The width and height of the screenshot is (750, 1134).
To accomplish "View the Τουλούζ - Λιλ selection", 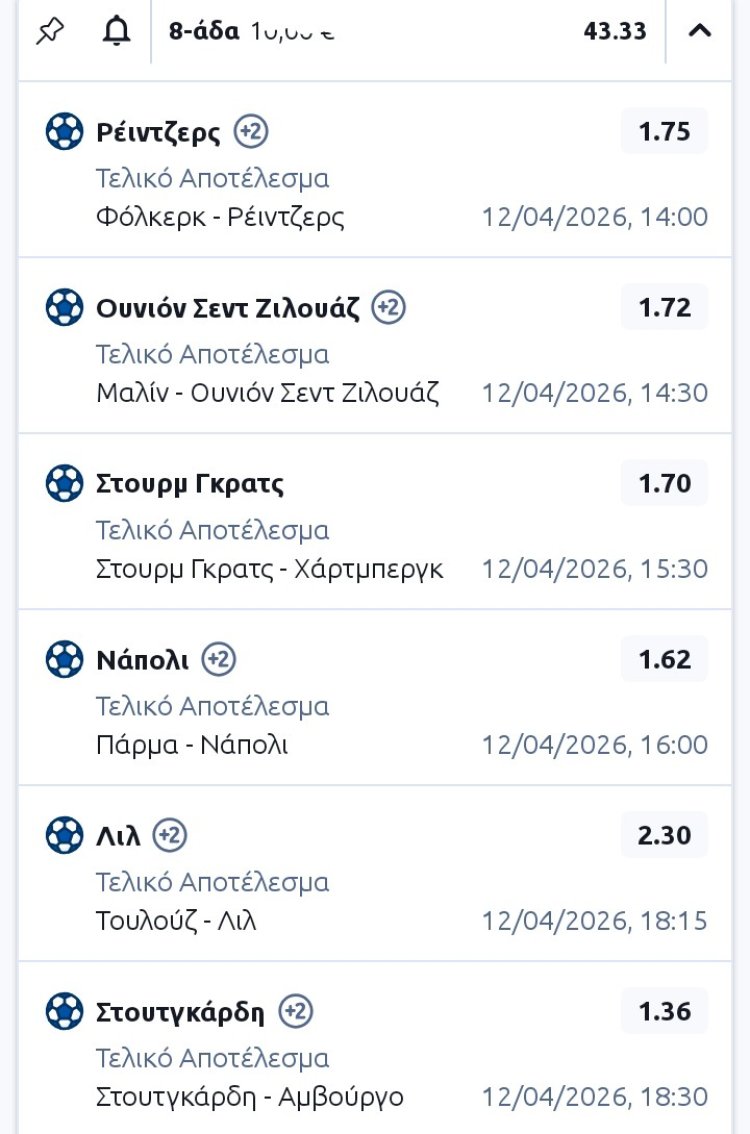I will pyautogui.click(x=176, y=921).
